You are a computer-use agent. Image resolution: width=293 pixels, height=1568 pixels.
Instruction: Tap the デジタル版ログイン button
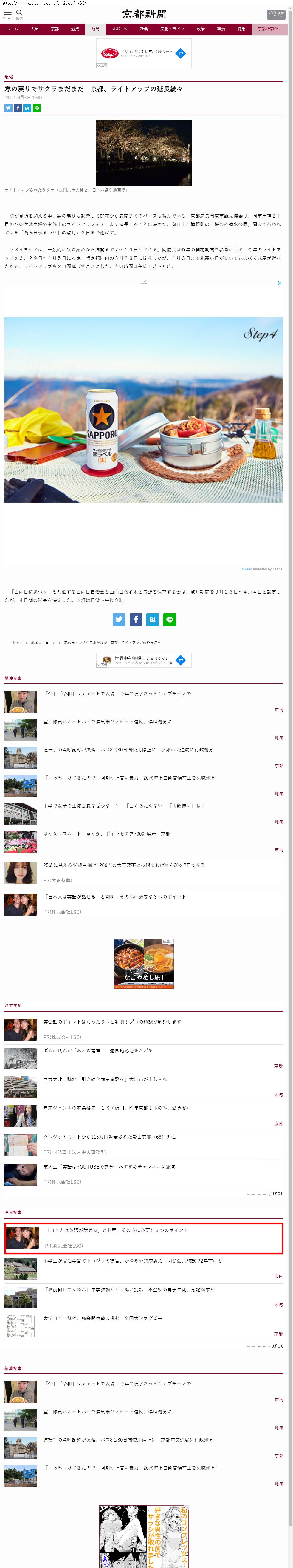275,15
